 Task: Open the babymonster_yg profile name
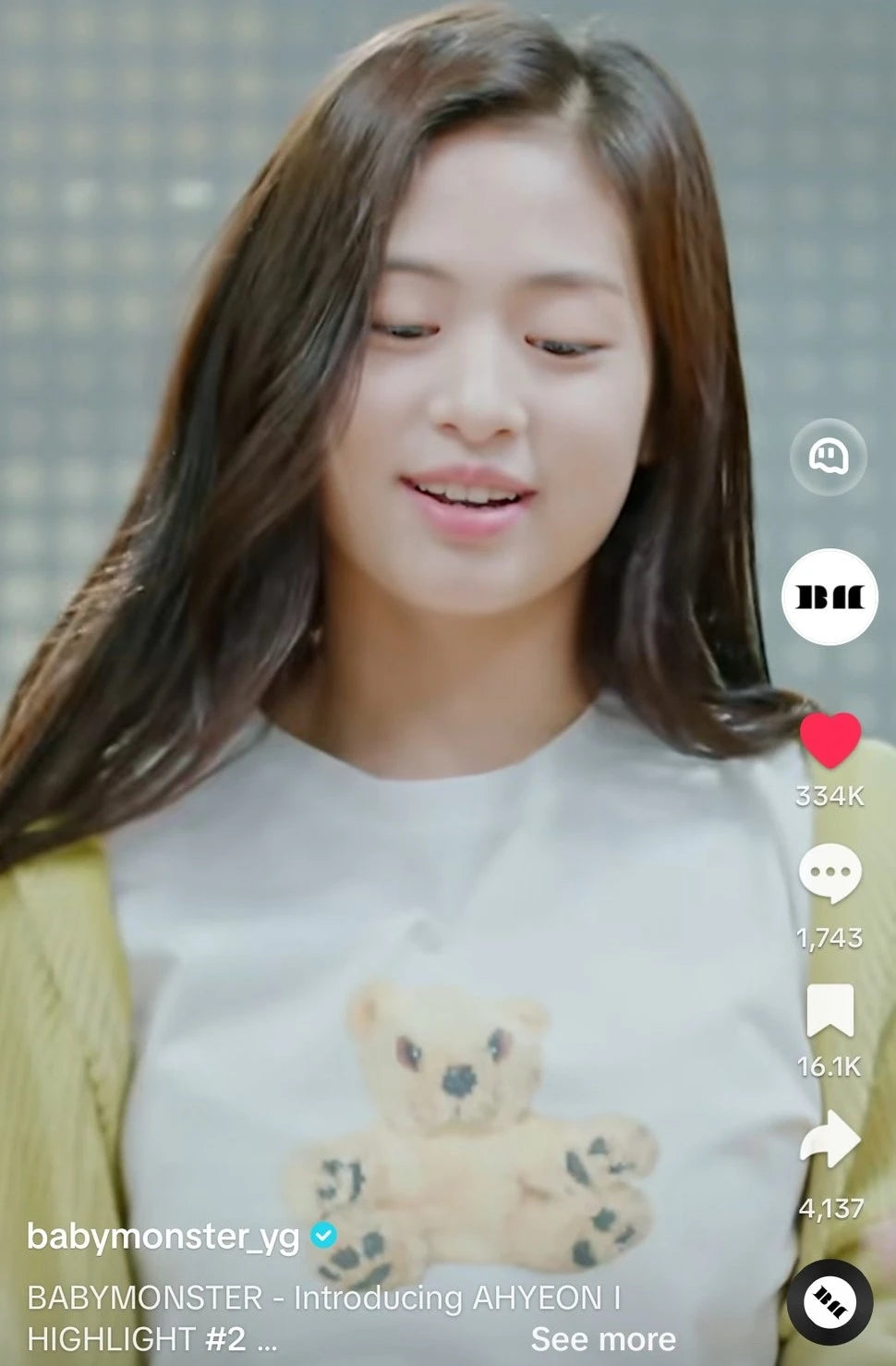(x=163, y=1236)
